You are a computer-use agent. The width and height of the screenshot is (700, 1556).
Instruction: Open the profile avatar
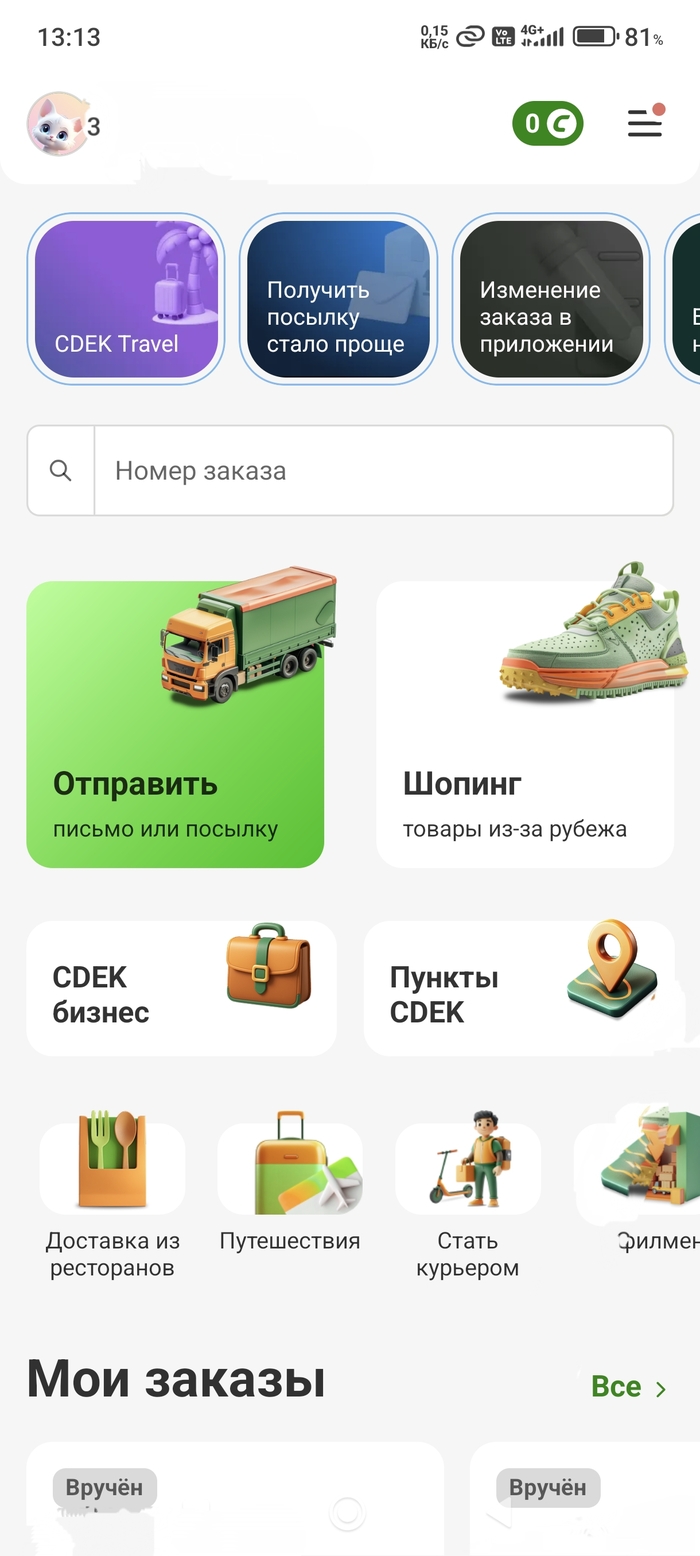tap(57, 124)
